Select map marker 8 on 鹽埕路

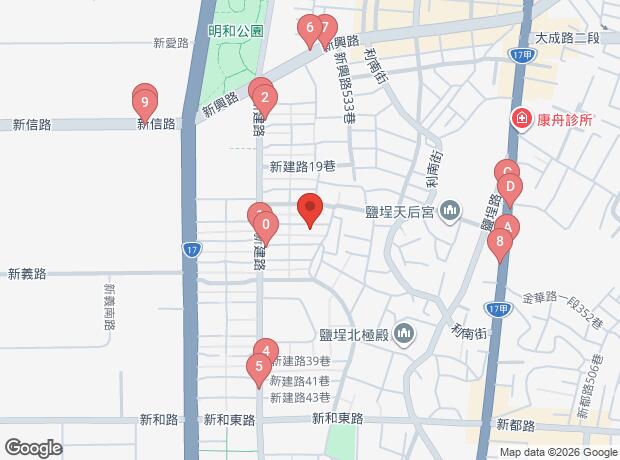click(499, 240)
